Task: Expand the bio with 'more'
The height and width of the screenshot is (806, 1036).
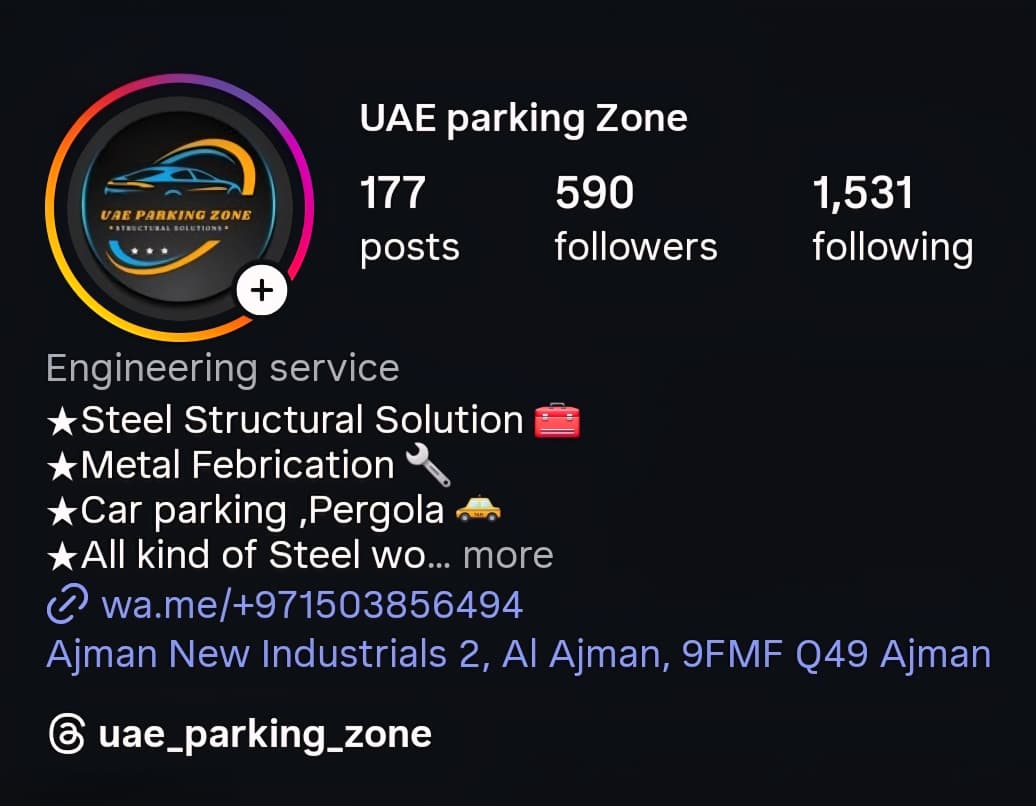Action: [508, 554]
